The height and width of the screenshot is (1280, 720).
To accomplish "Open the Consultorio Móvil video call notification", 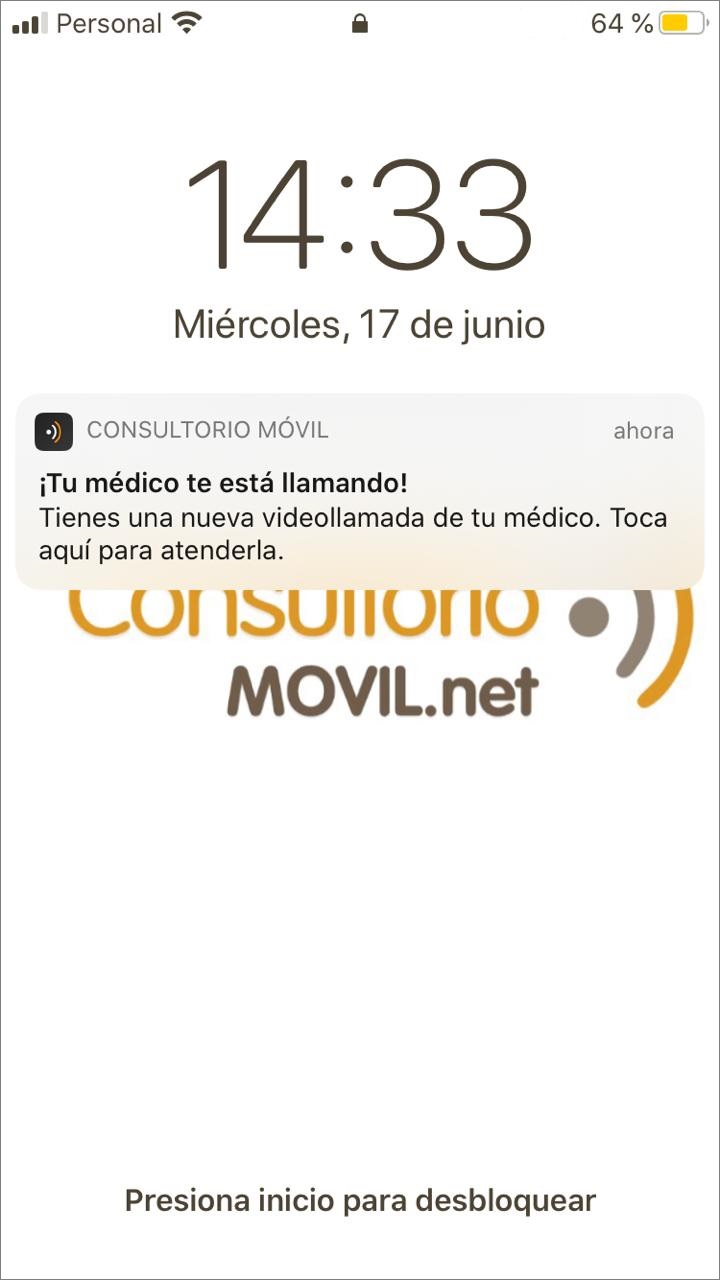I will tap(360, 492).
